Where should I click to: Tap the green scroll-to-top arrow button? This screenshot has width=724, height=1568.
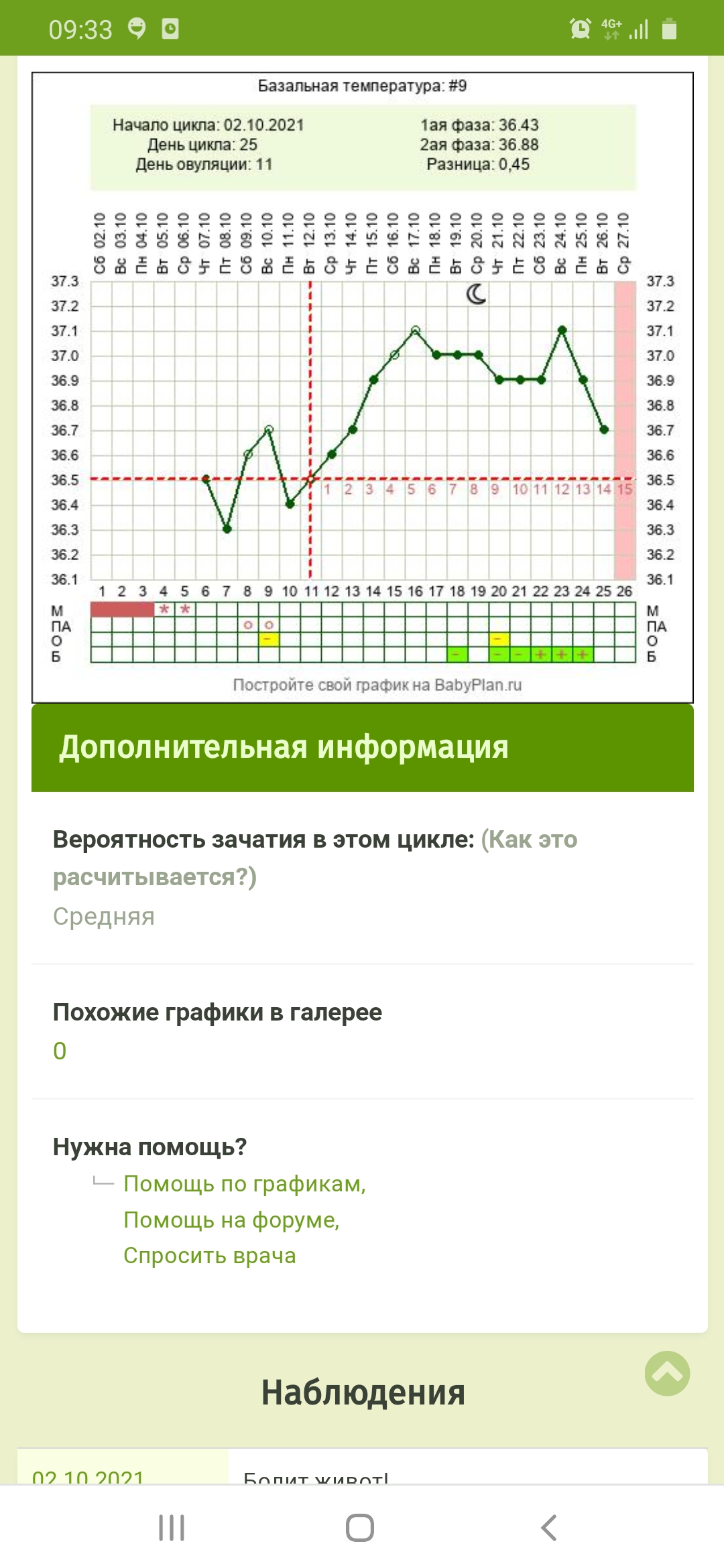(667, 1373)
